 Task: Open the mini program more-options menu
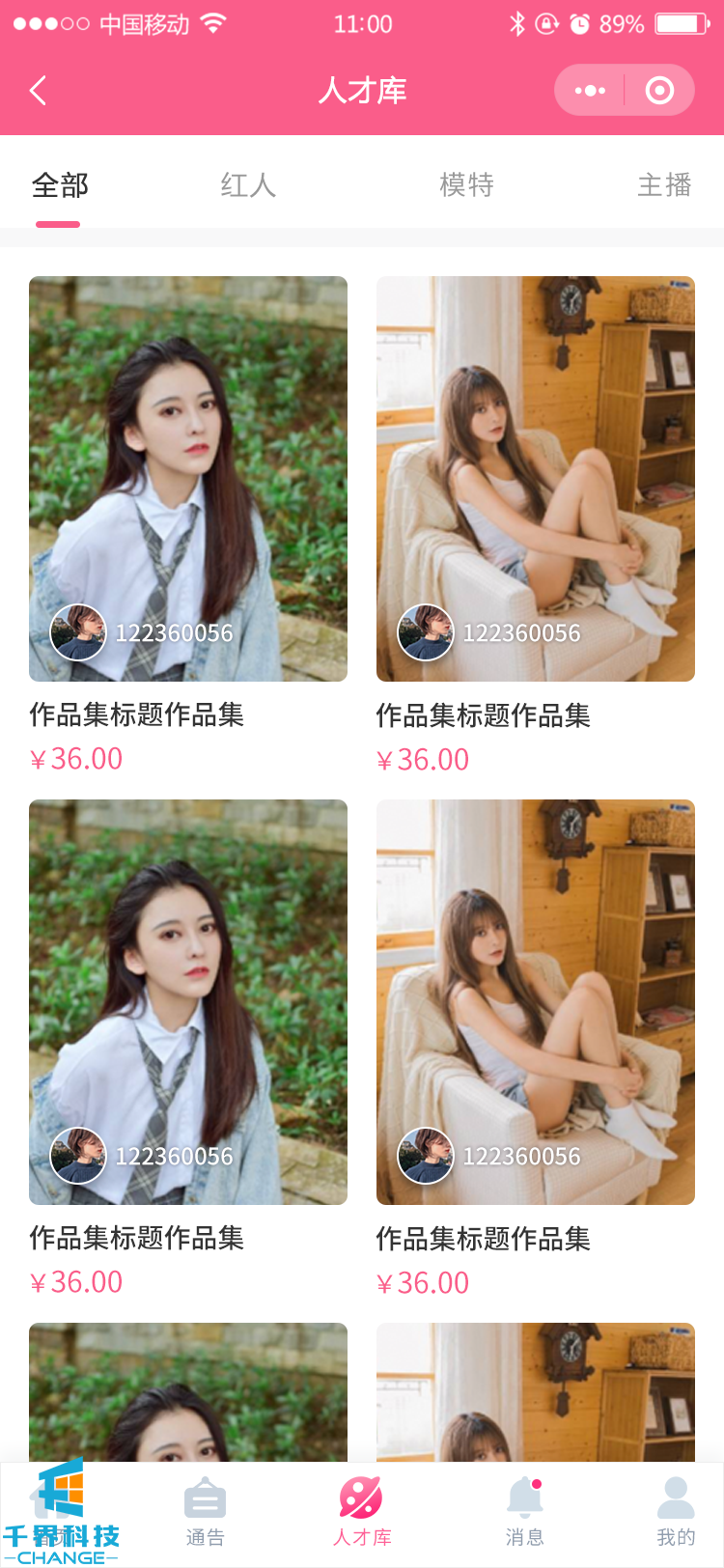coord(590,91)
